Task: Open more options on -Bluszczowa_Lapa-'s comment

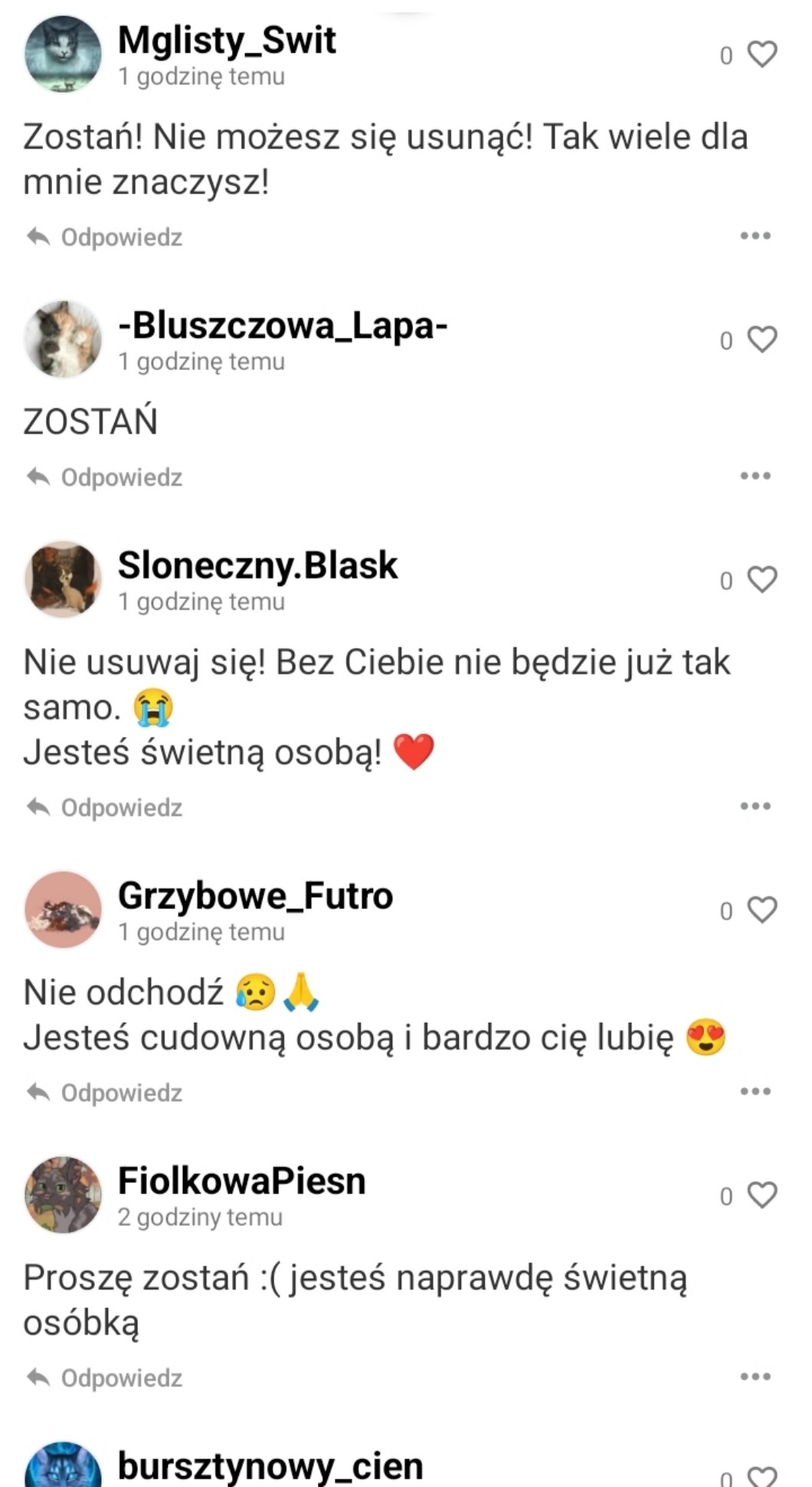Action: [x=755, y=476]
